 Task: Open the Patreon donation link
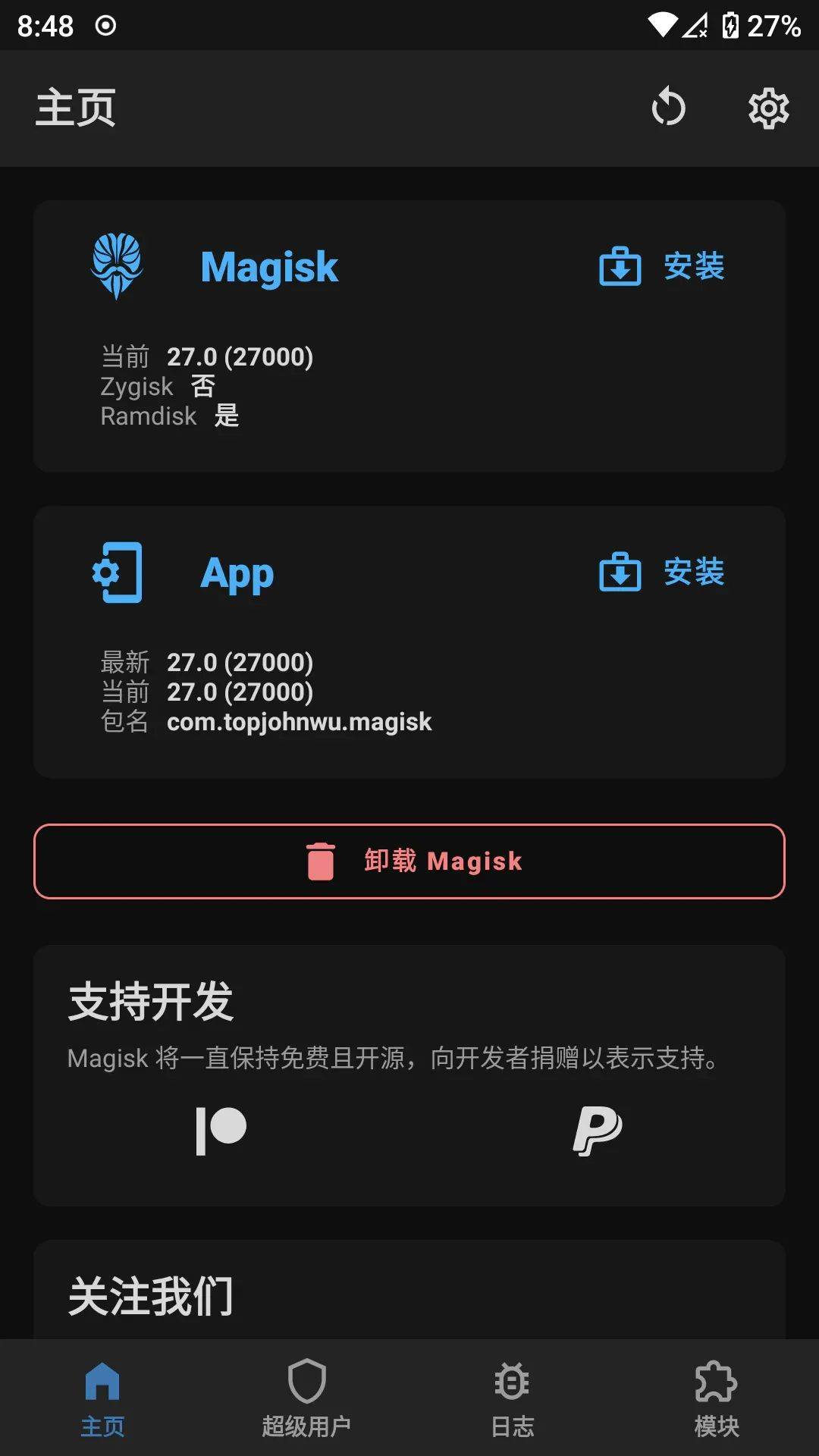(221, 1131)
